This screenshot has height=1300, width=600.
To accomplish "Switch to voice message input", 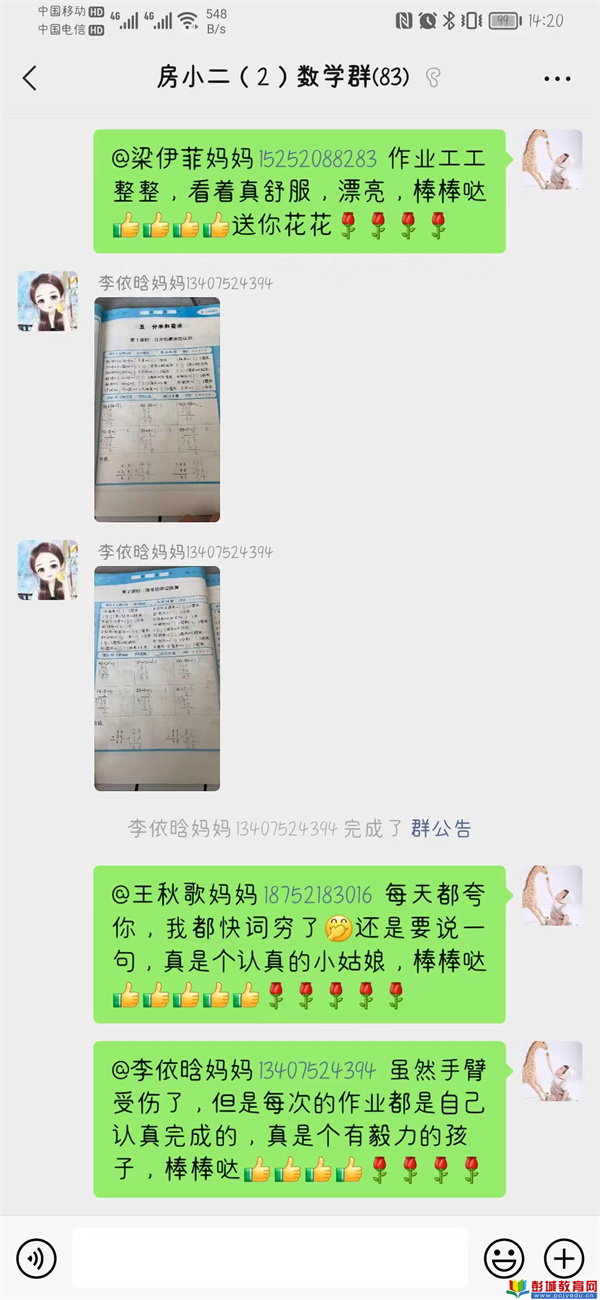I will point(36,1257).
